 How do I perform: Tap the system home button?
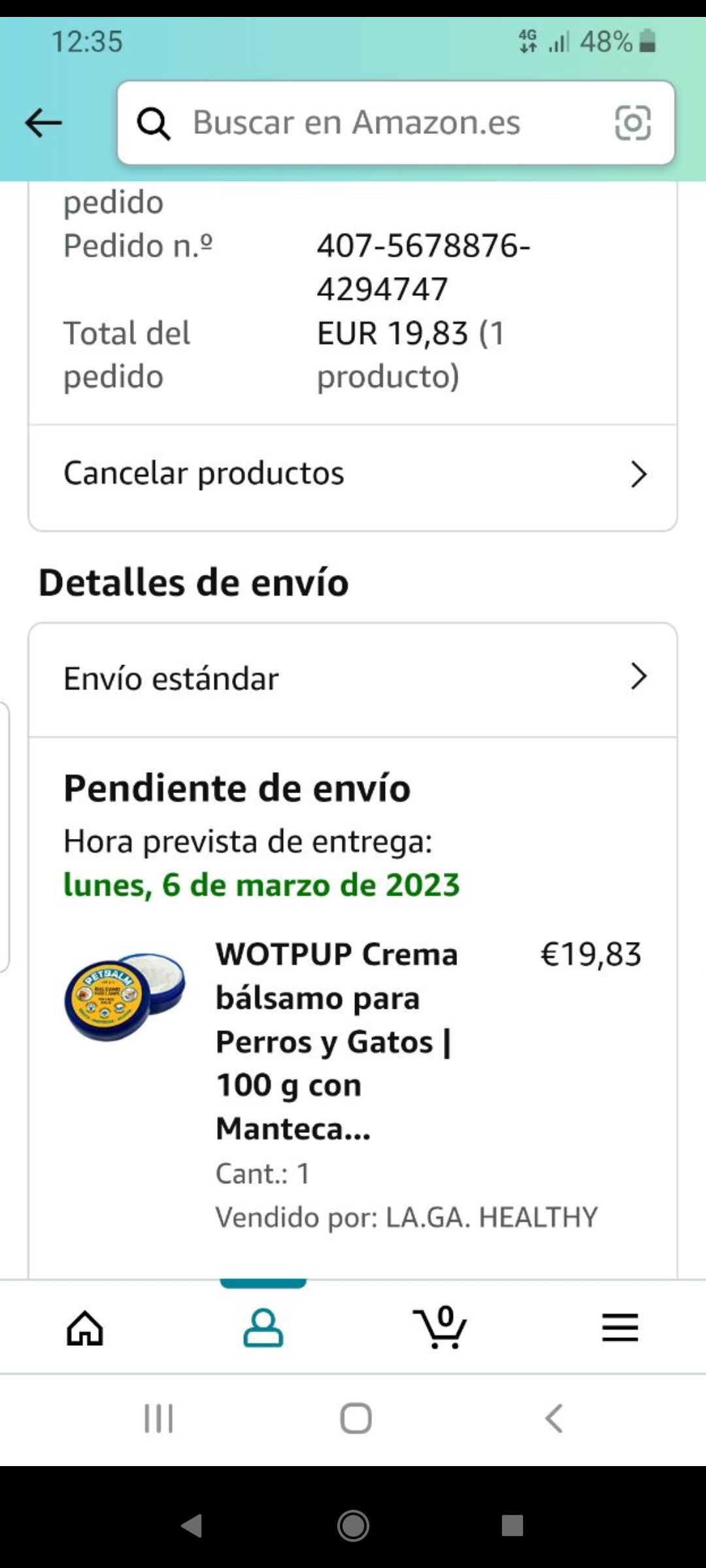(x=356, y=1418)
